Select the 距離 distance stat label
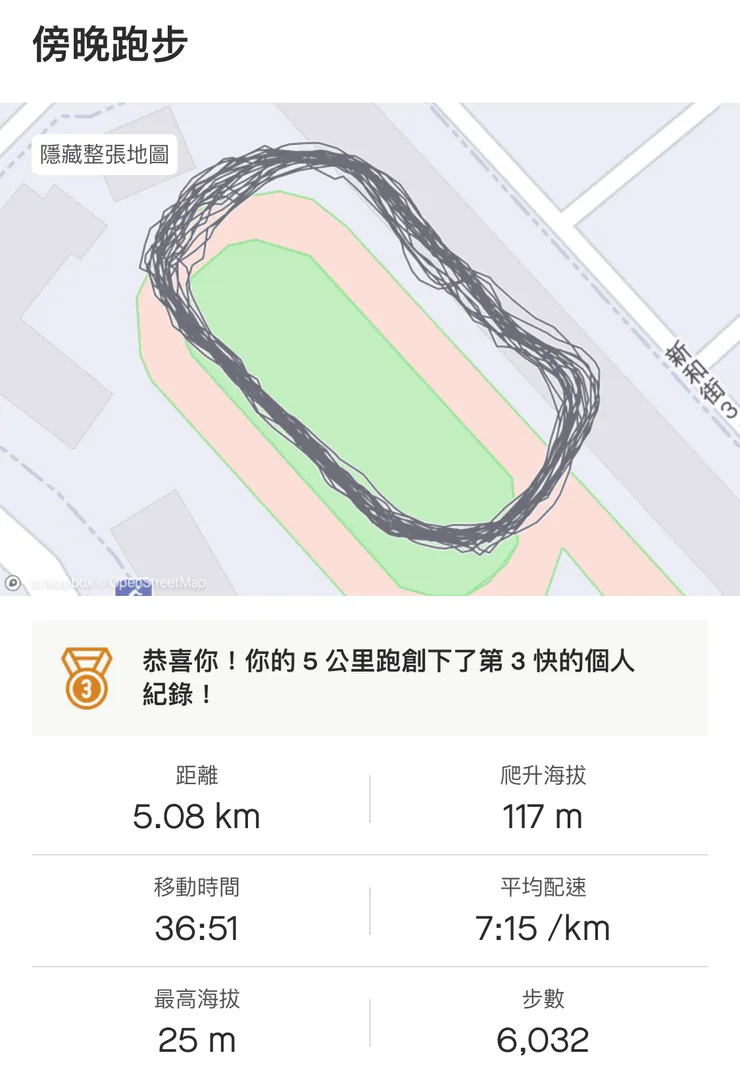 coord(198,775)
